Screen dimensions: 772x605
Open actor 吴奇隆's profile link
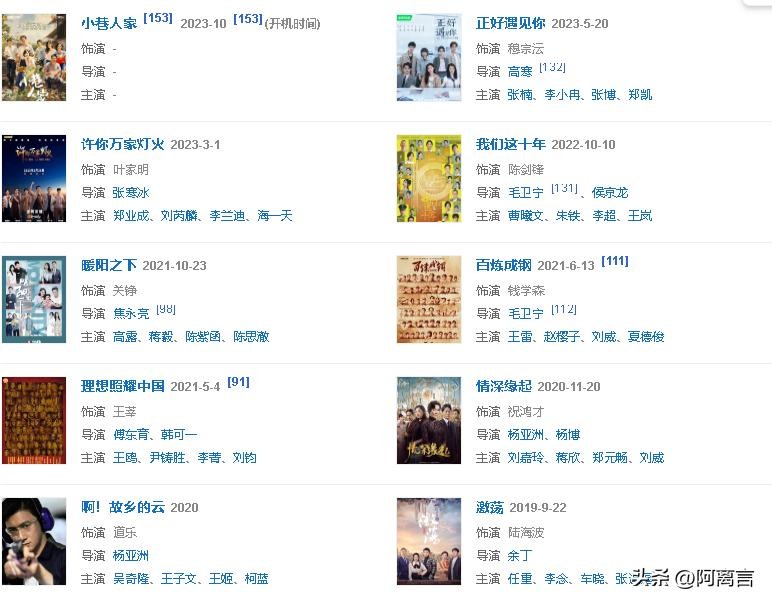point(131,579)
